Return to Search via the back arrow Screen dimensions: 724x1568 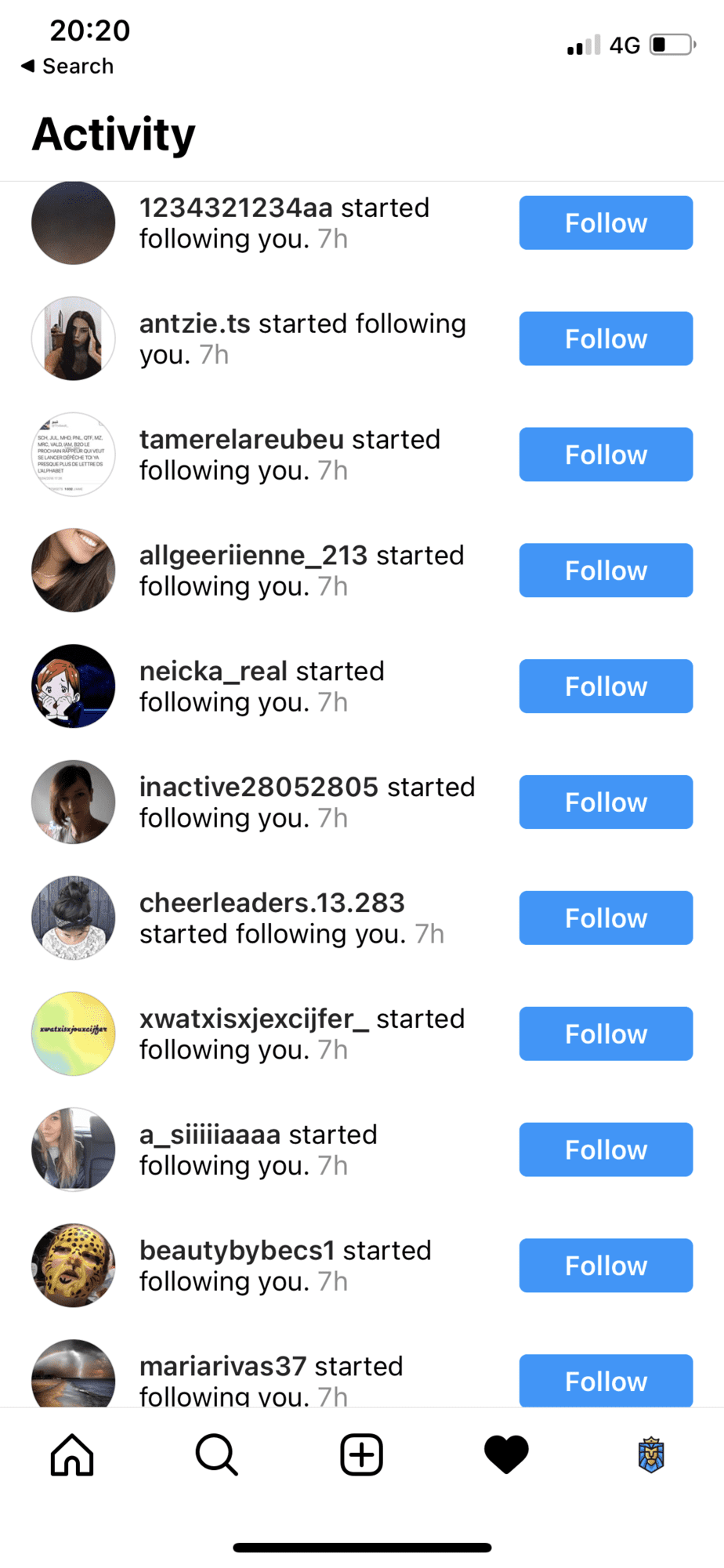[66, 67]
